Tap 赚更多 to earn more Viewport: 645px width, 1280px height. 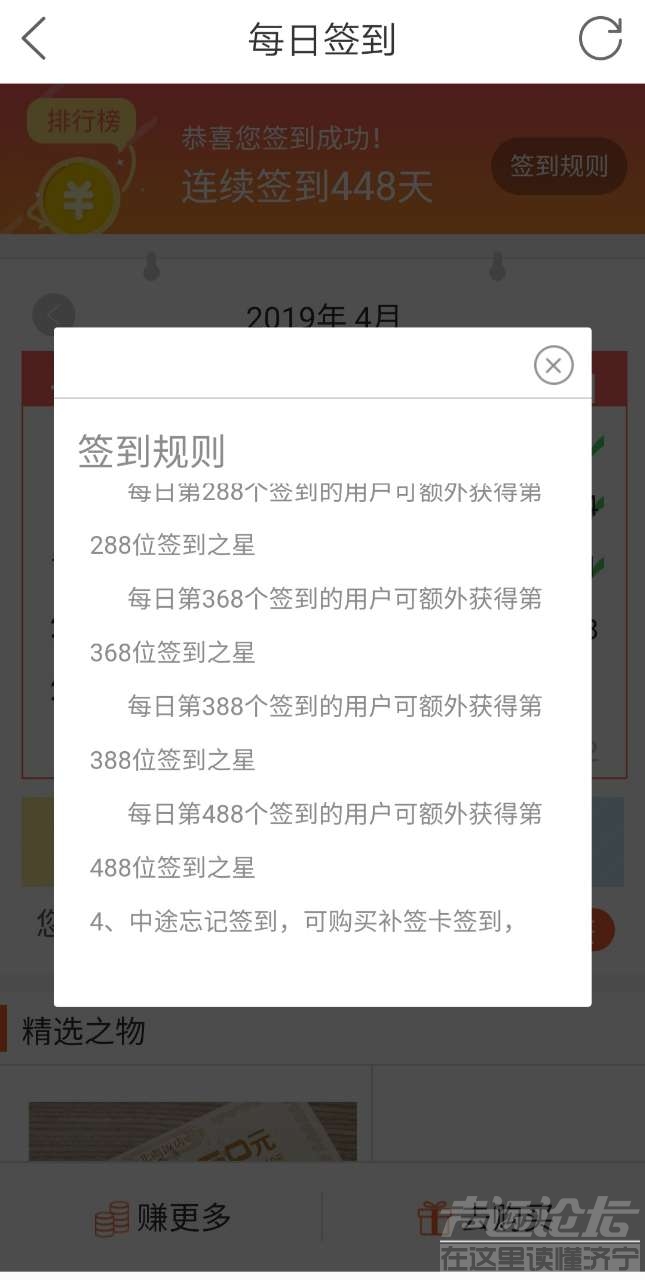tap(163, 1217)
